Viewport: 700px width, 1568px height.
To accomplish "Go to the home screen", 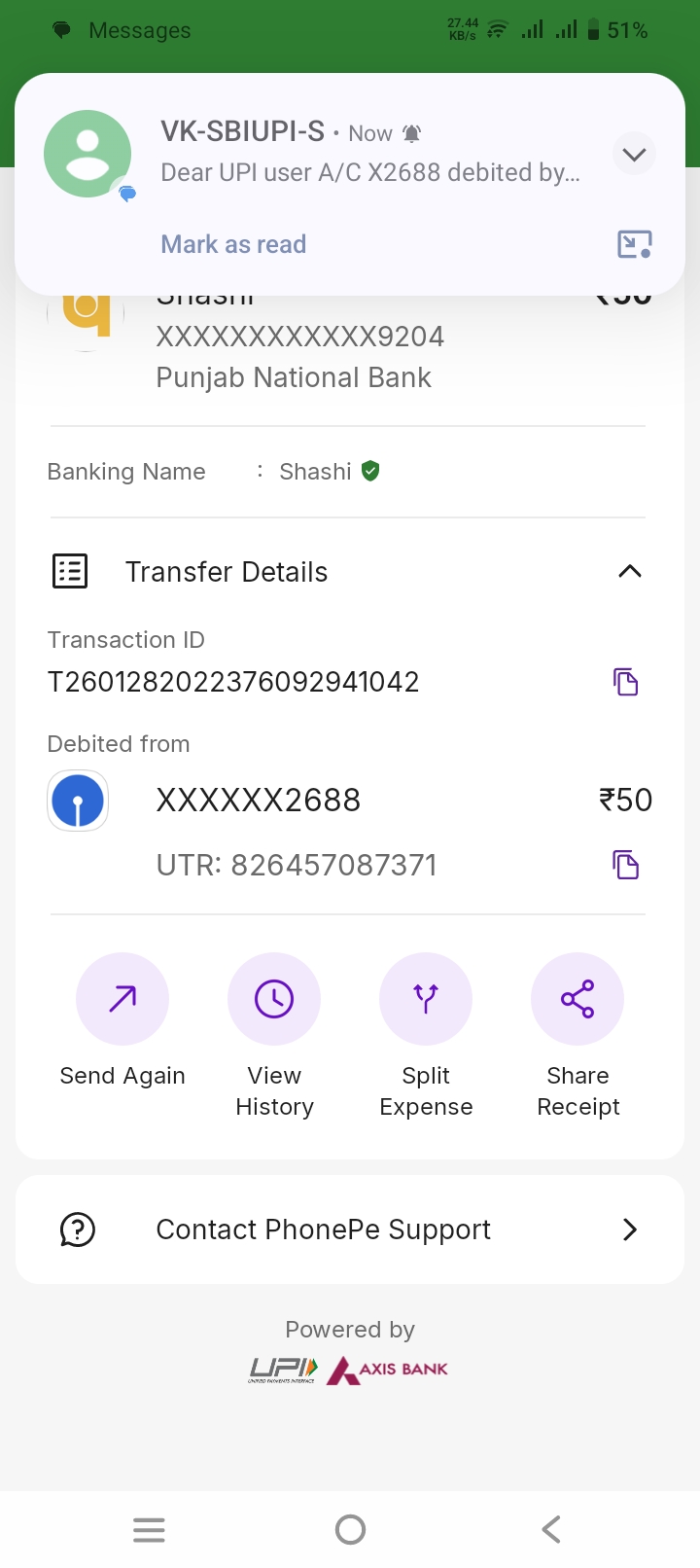I will (350, 1530).
